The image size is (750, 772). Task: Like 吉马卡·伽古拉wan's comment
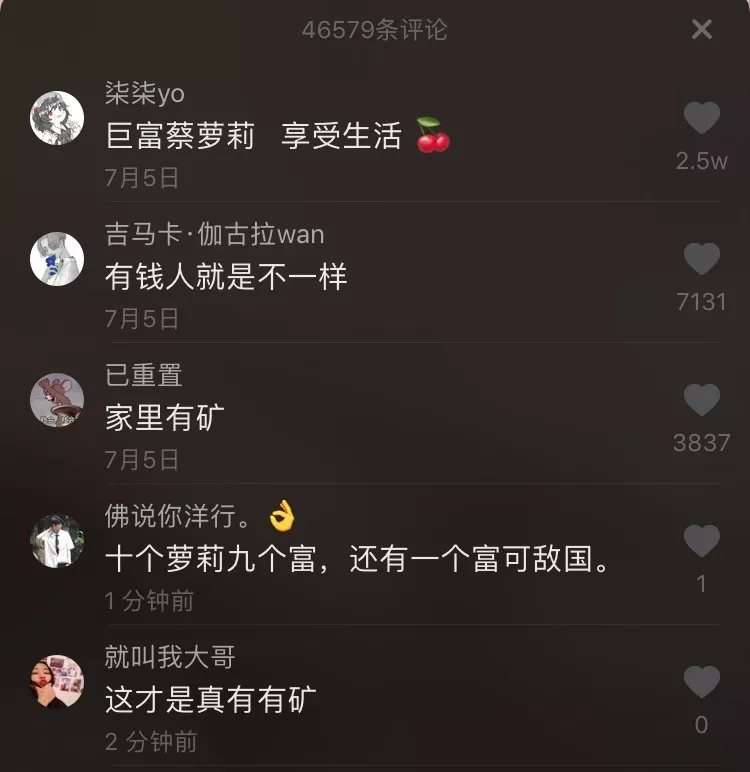click(x=701, y=260)
